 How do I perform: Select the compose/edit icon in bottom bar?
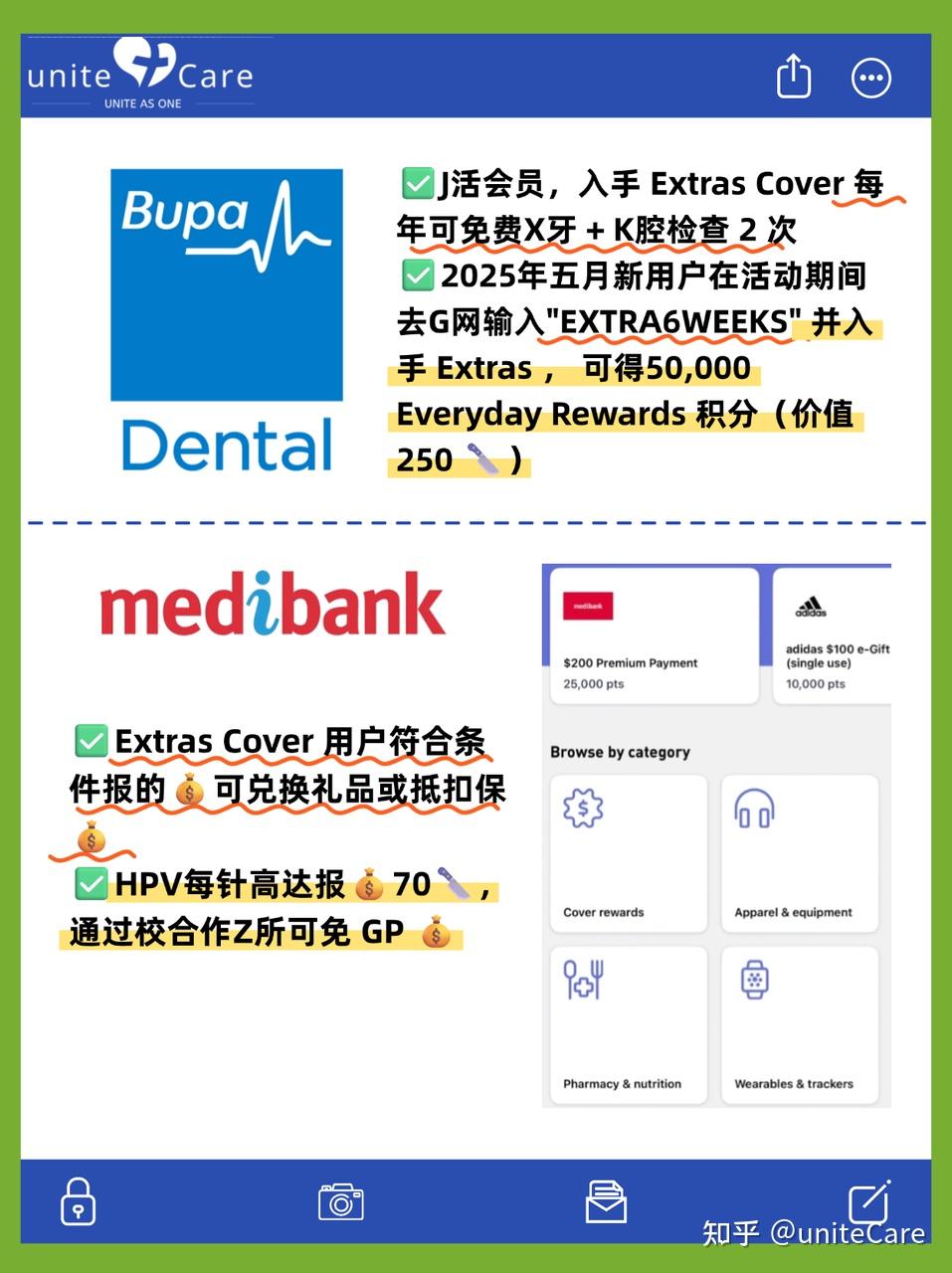tap(868, 1201)
